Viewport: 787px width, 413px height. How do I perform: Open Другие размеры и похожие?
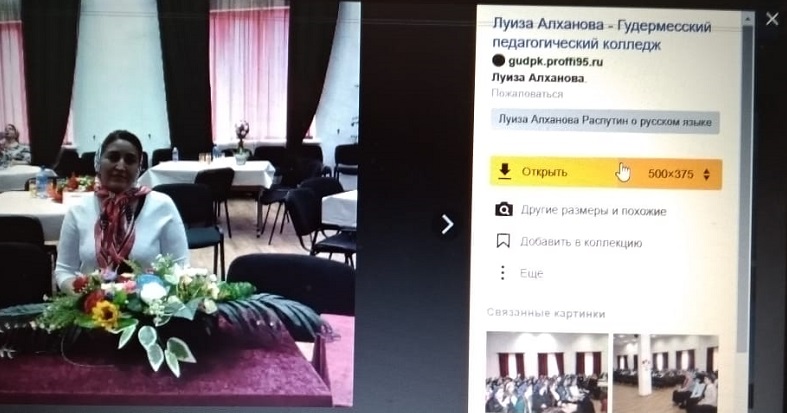pos(581,211)
